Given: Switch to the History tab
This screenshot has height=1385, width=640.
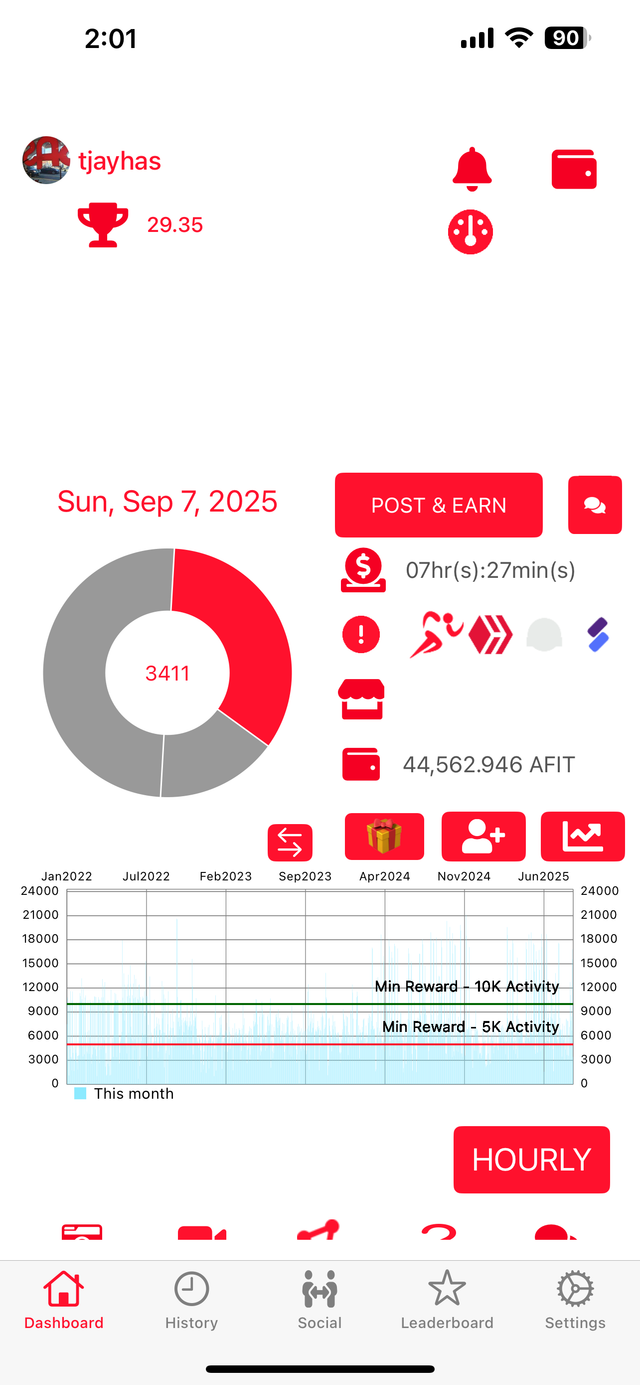Looking at the screenshot, I should pos(191,1300).
